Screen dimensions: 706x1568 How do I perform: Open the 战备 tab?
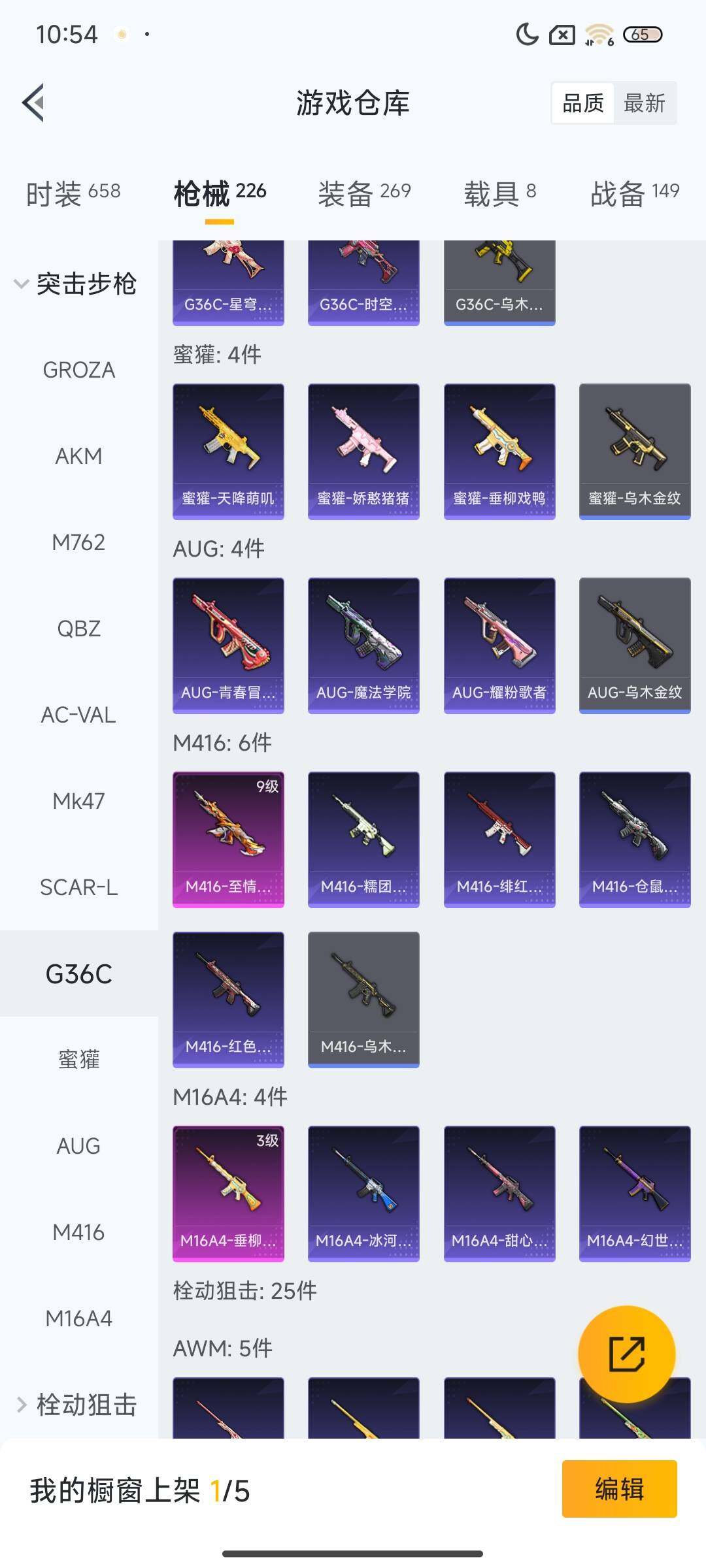tap(634, 193)
